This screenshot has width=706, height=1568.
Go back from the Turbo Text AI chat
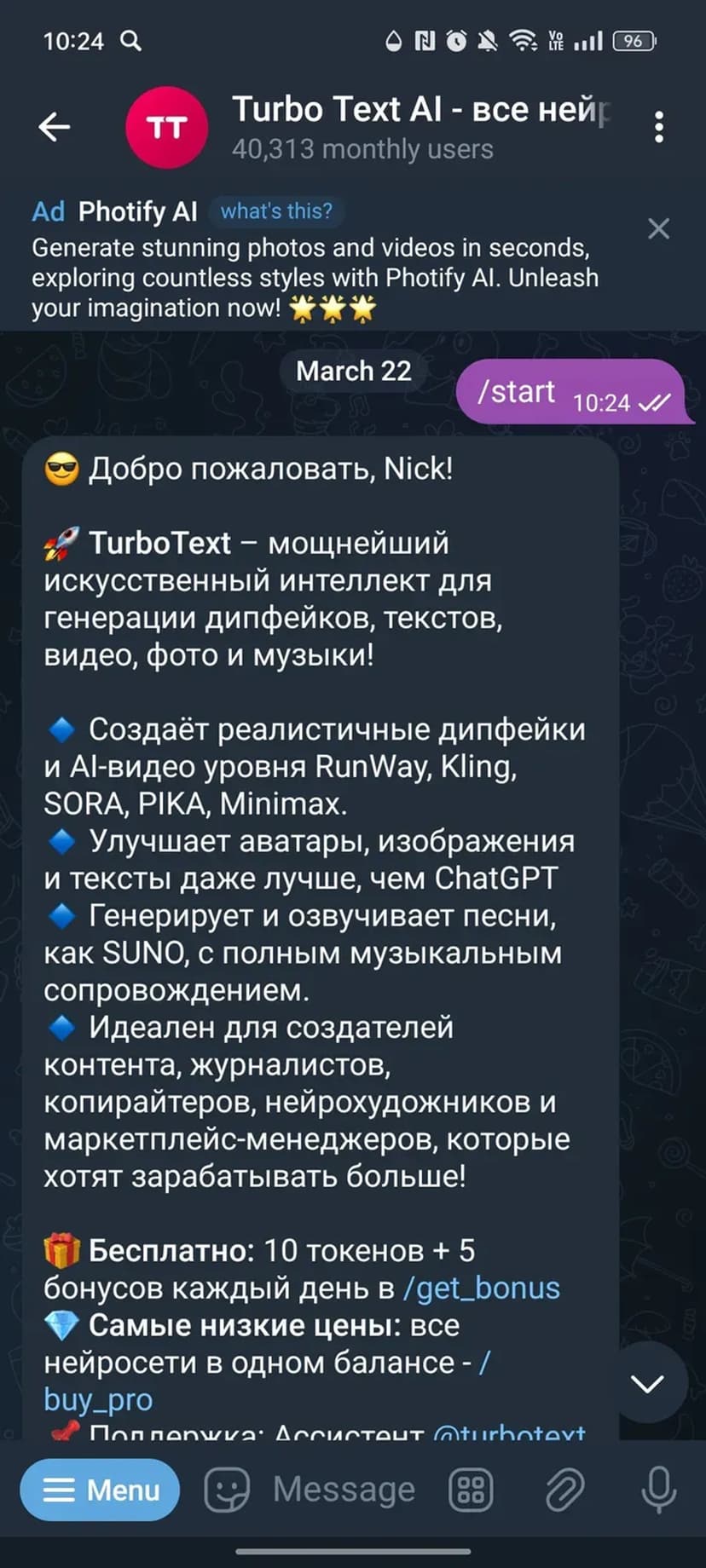(55, 127)
